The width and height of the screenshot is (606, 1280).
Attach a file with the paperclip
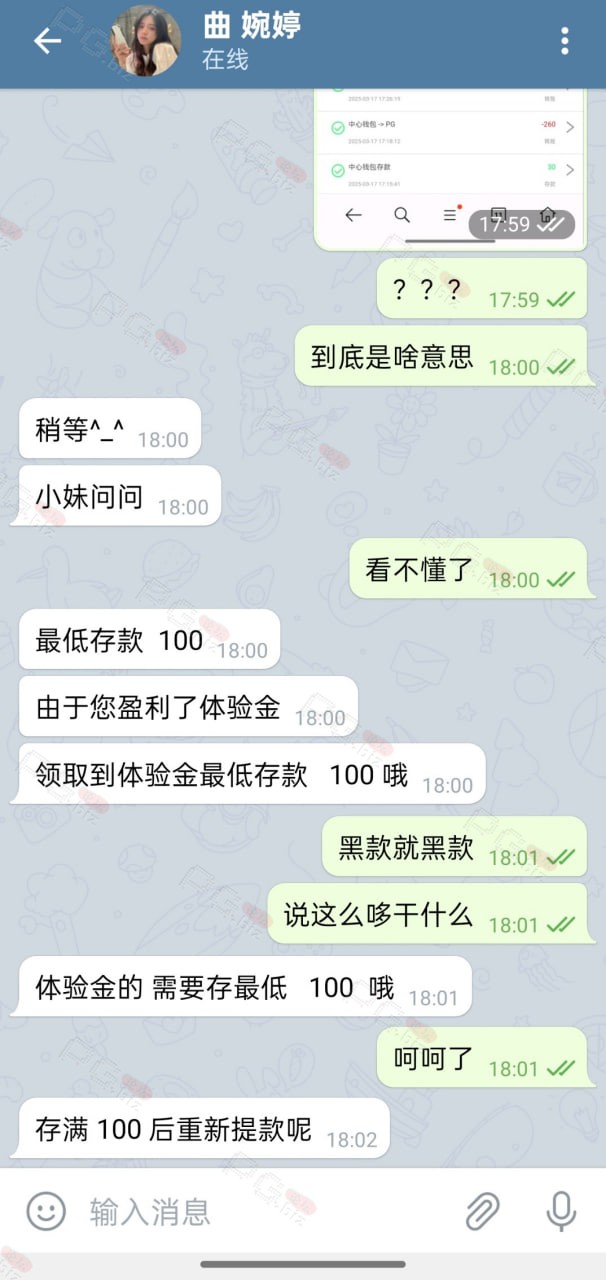(483, 1211)
